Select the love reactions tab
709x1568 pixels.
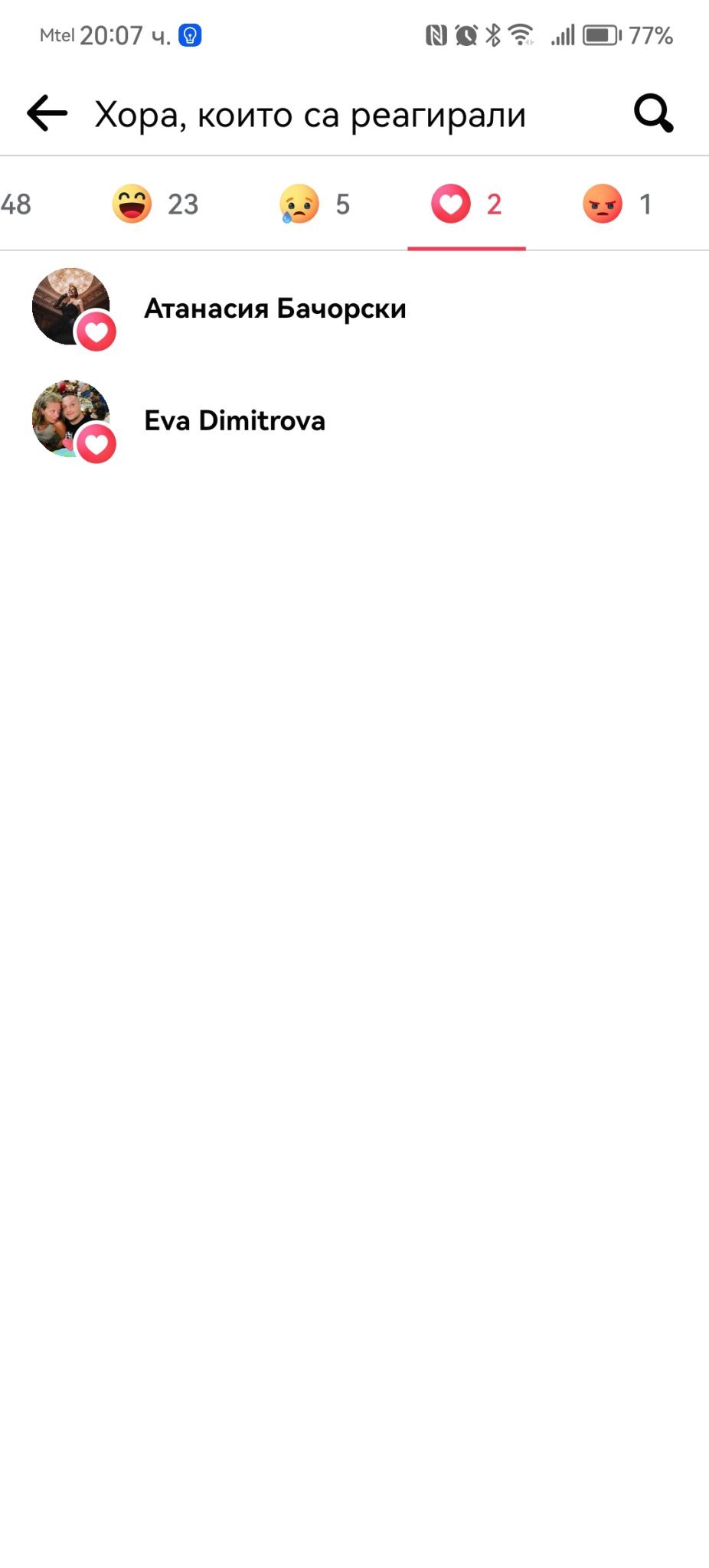(466, 204)
